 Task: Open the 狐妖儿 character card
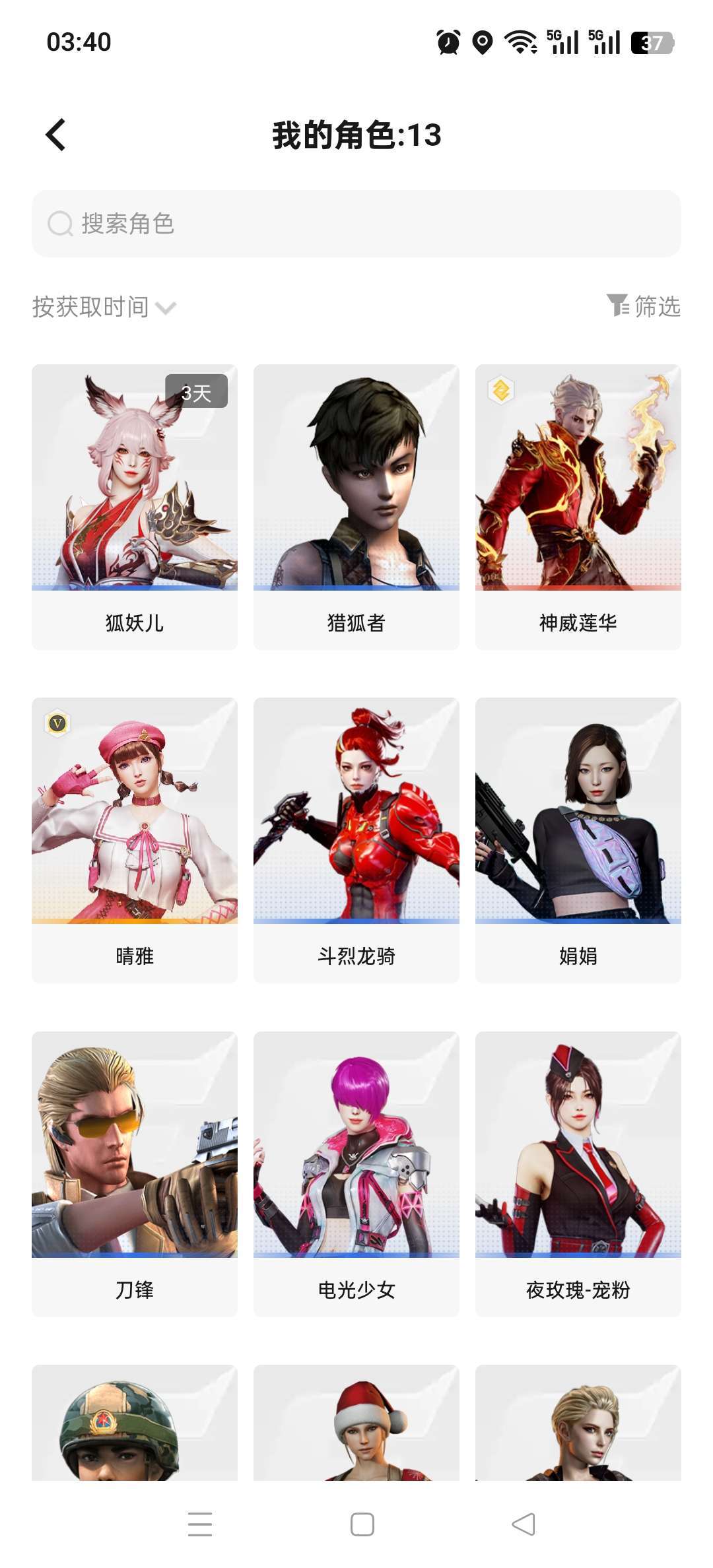(x=135, y=507)
